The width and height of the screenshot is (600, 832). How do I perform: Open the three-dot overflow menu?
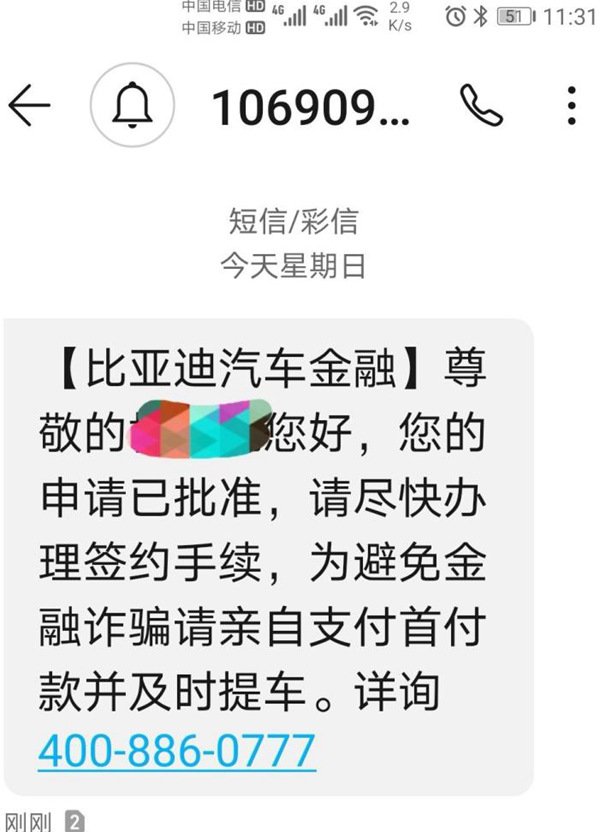click(570, 105)
